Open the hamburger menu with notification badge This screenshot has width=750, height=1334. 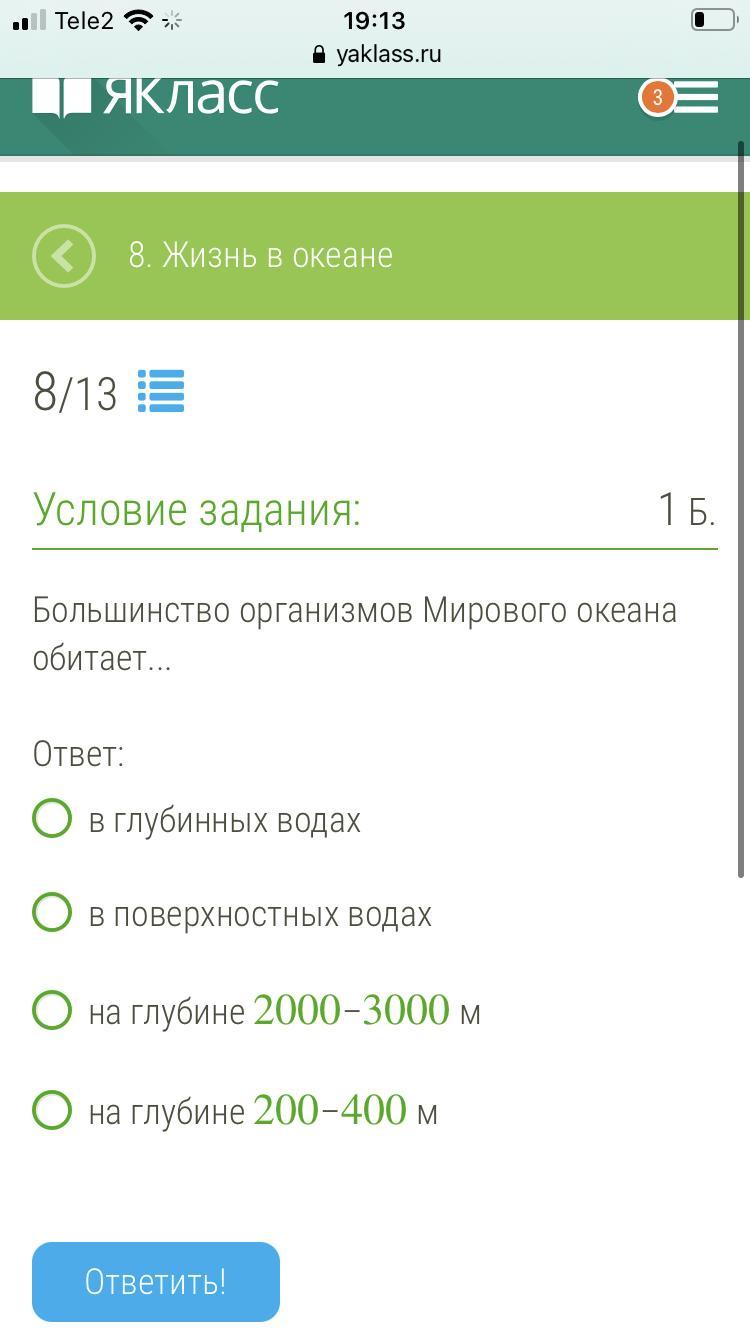pyautogui.click(x=680, y=97)
